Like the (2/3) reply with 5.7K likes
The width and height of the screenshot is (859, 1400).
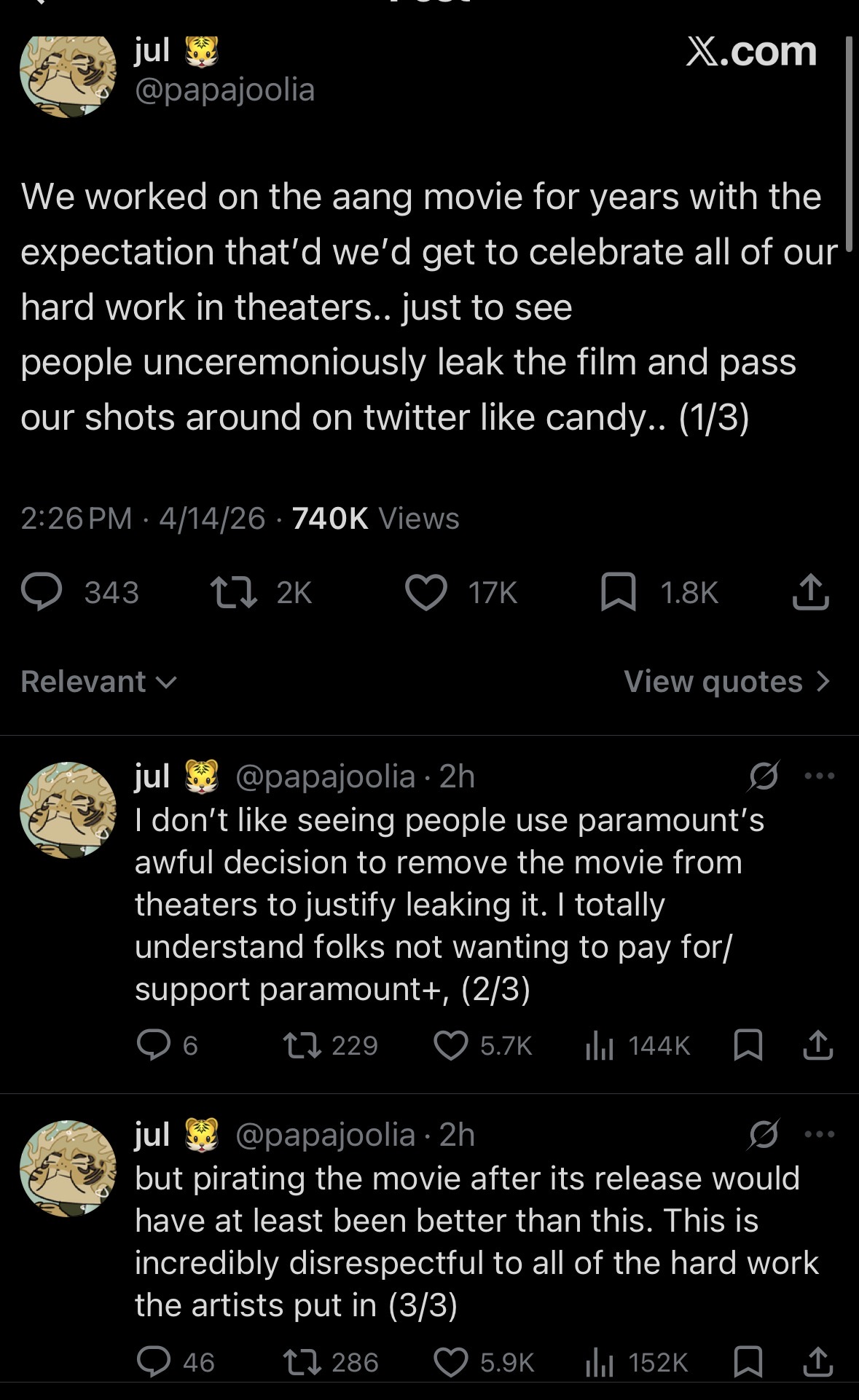pos(451,1045)
